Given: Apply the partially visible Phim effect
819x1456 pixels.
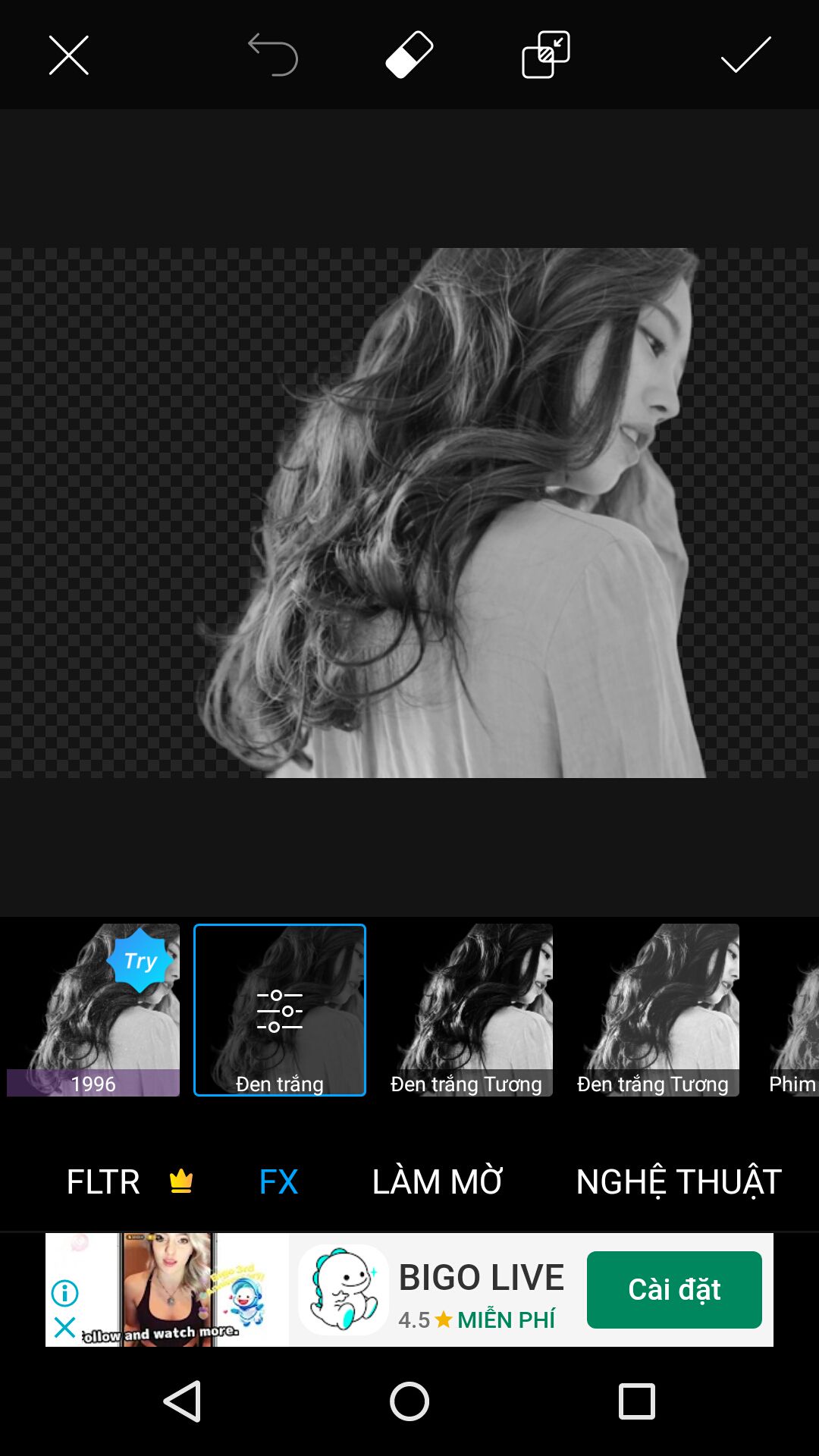Looking at the screenshot, I should coord(793,1009).
